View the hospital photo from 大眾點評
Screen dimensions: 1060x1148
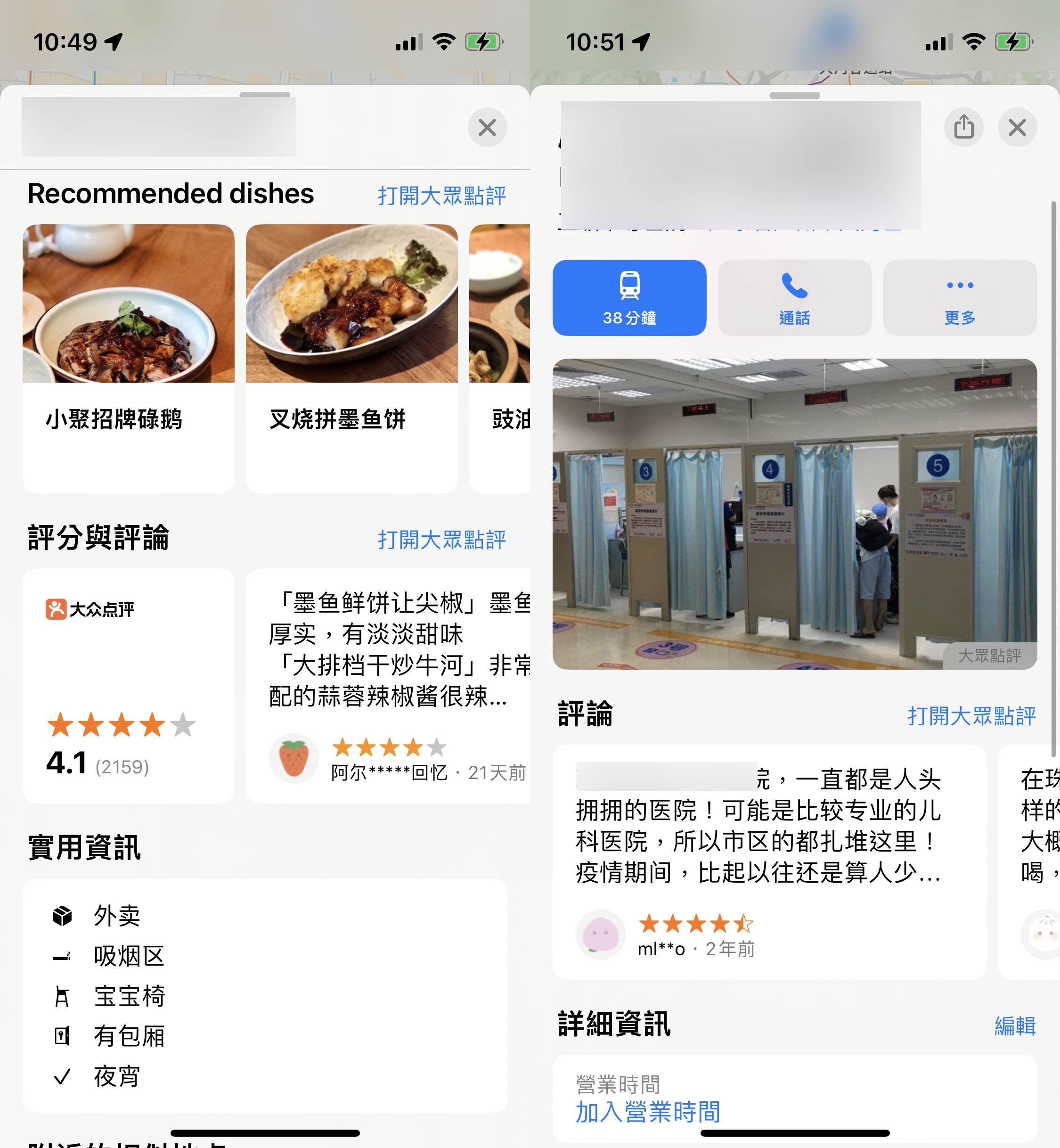pos(794,514)
